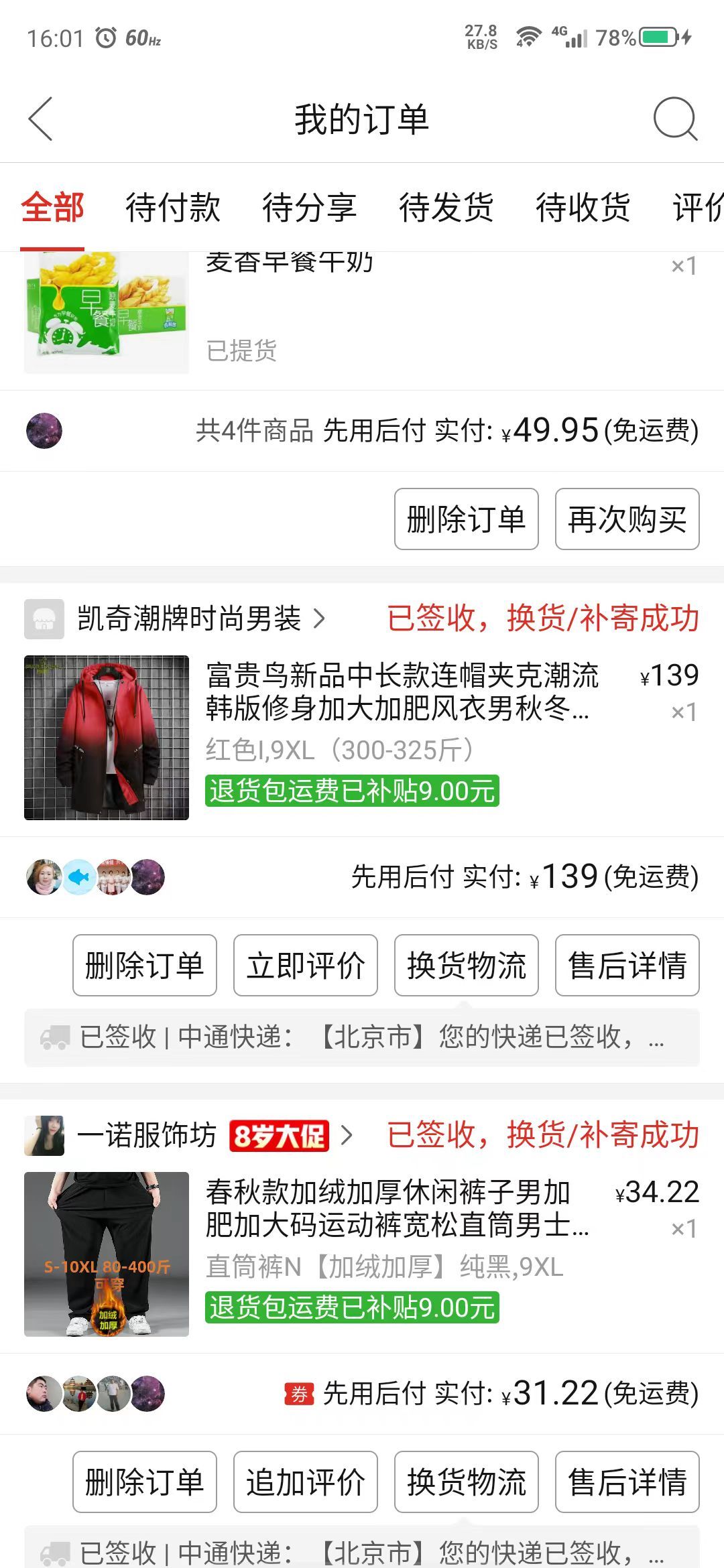The width and height of the screenshot is (724, 1568).
Task: Tap 立即评价 for the red jacket order
Action: 305,966
